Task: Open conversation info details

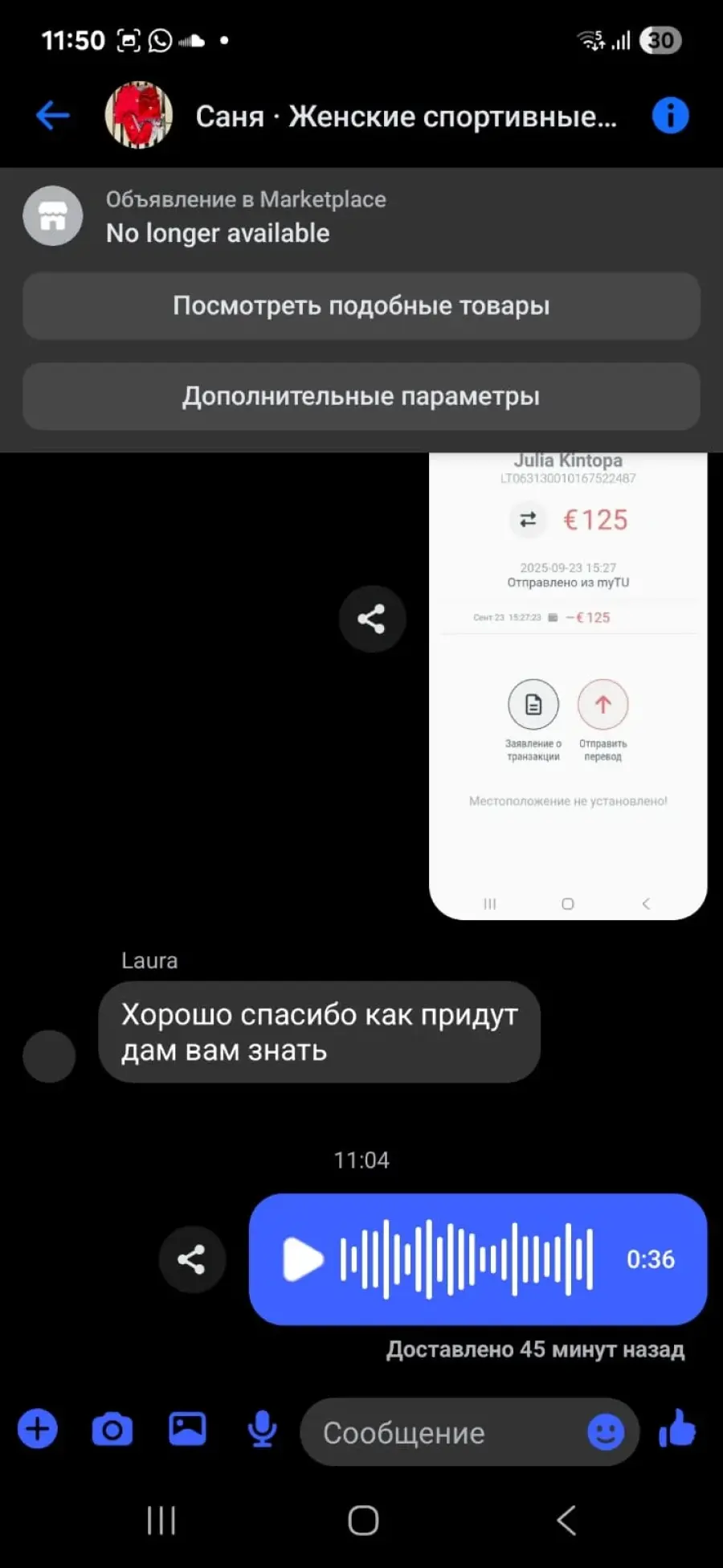Action: 670,116
